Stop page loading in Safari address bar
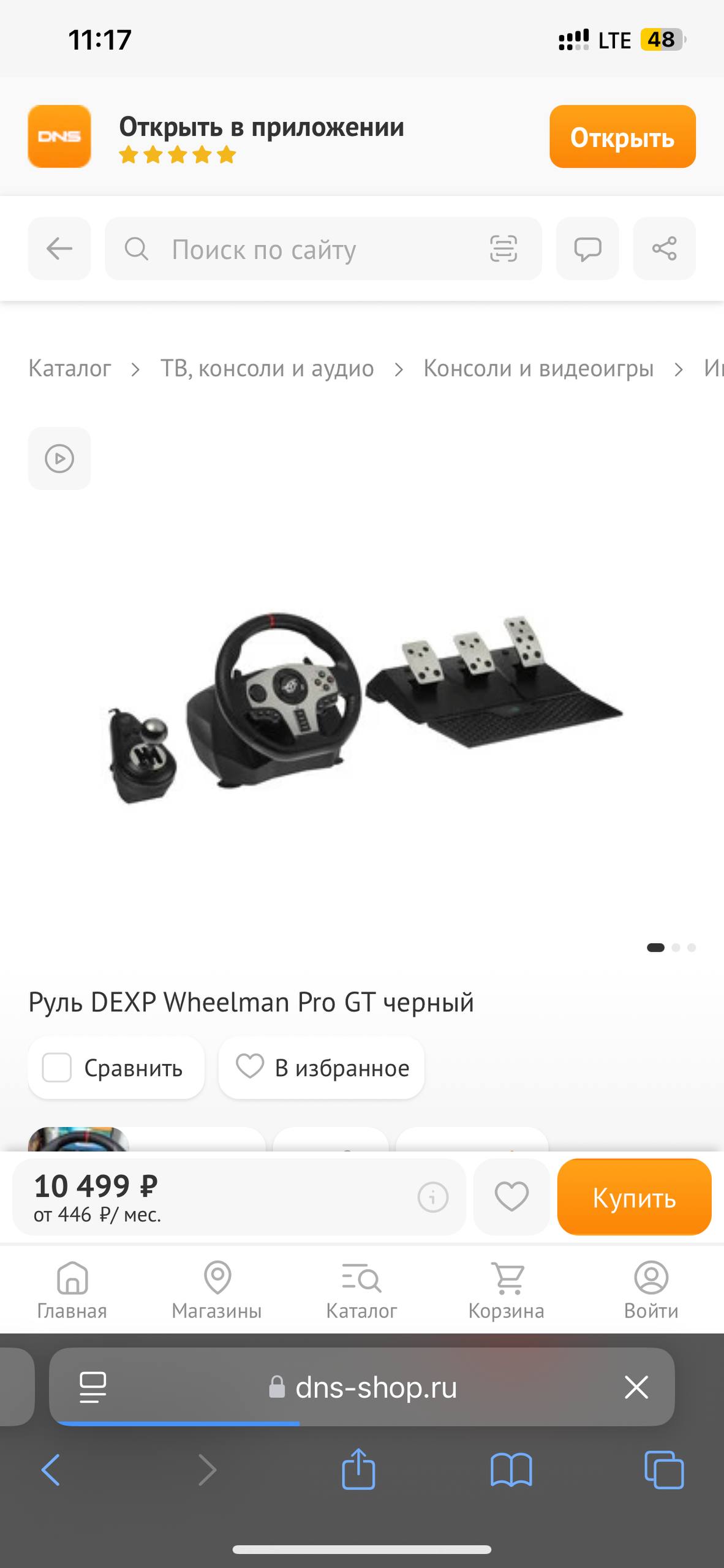The image size is (724, 1568). [636, 1387]
